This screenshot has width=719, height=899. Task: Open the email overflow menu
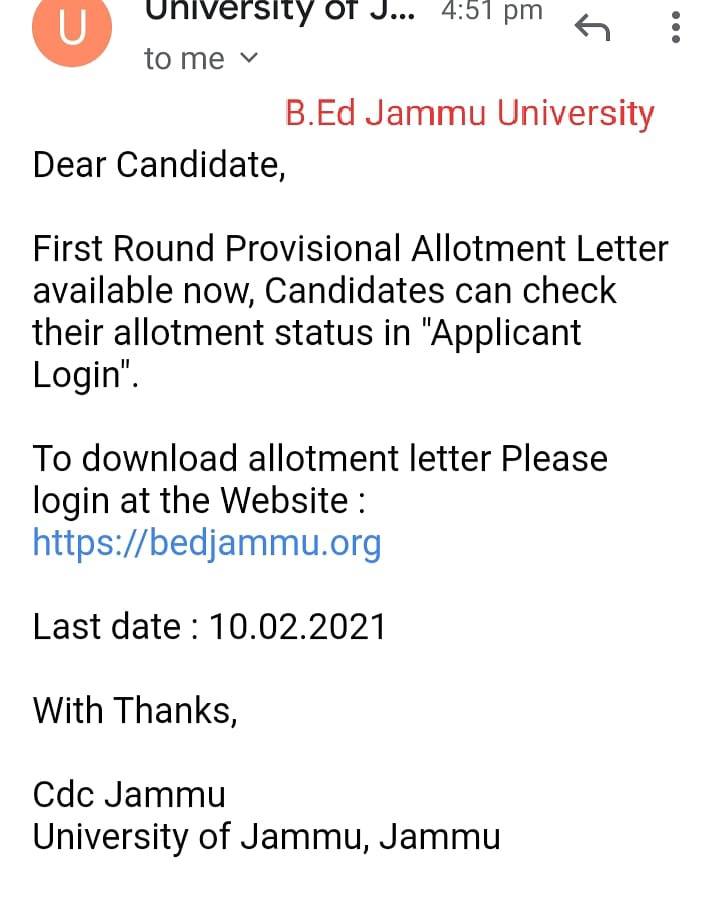(x=676, y=27)
